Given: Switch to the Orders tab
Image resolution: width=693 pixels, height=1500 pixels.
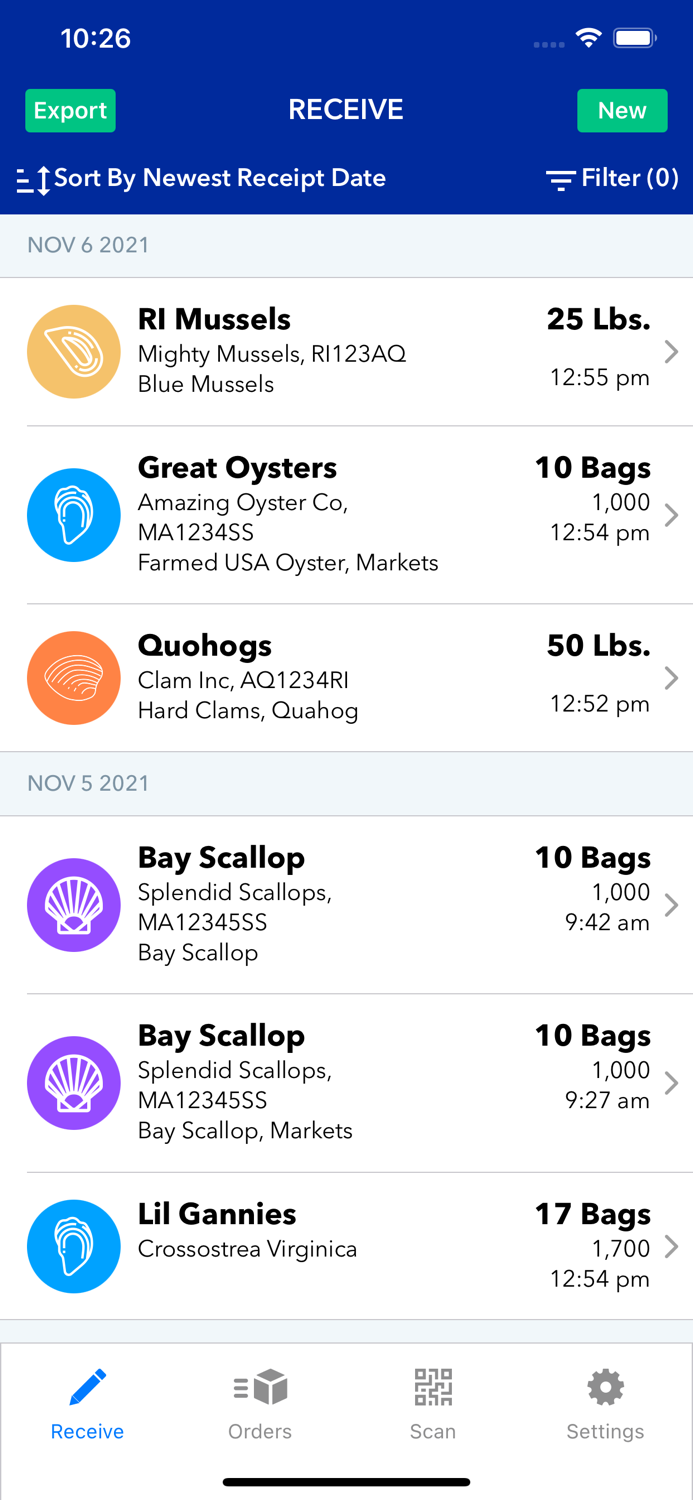Looking at the screenshot, I should (260, 1405).
